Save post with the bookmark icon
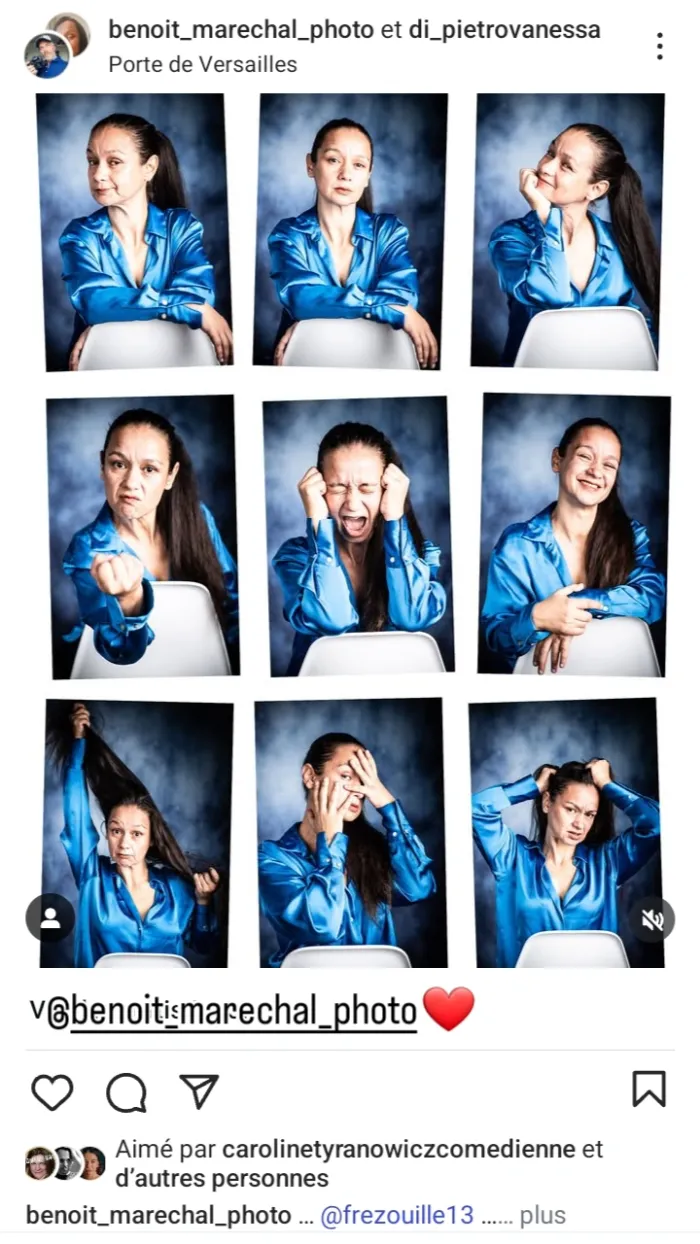This screenshot has height=1244, width=700. pos(649,1089)
